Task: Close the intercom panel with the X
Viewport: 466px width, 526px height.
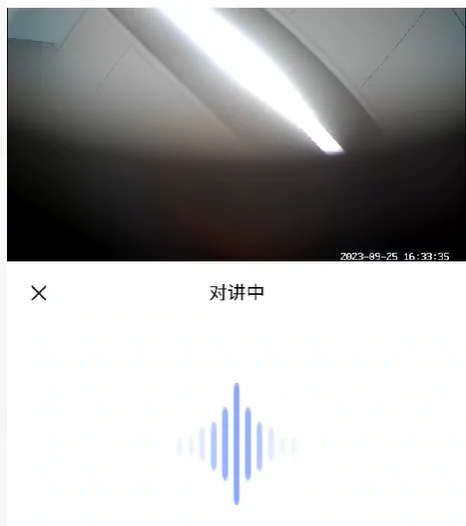Action: (39, 293)
